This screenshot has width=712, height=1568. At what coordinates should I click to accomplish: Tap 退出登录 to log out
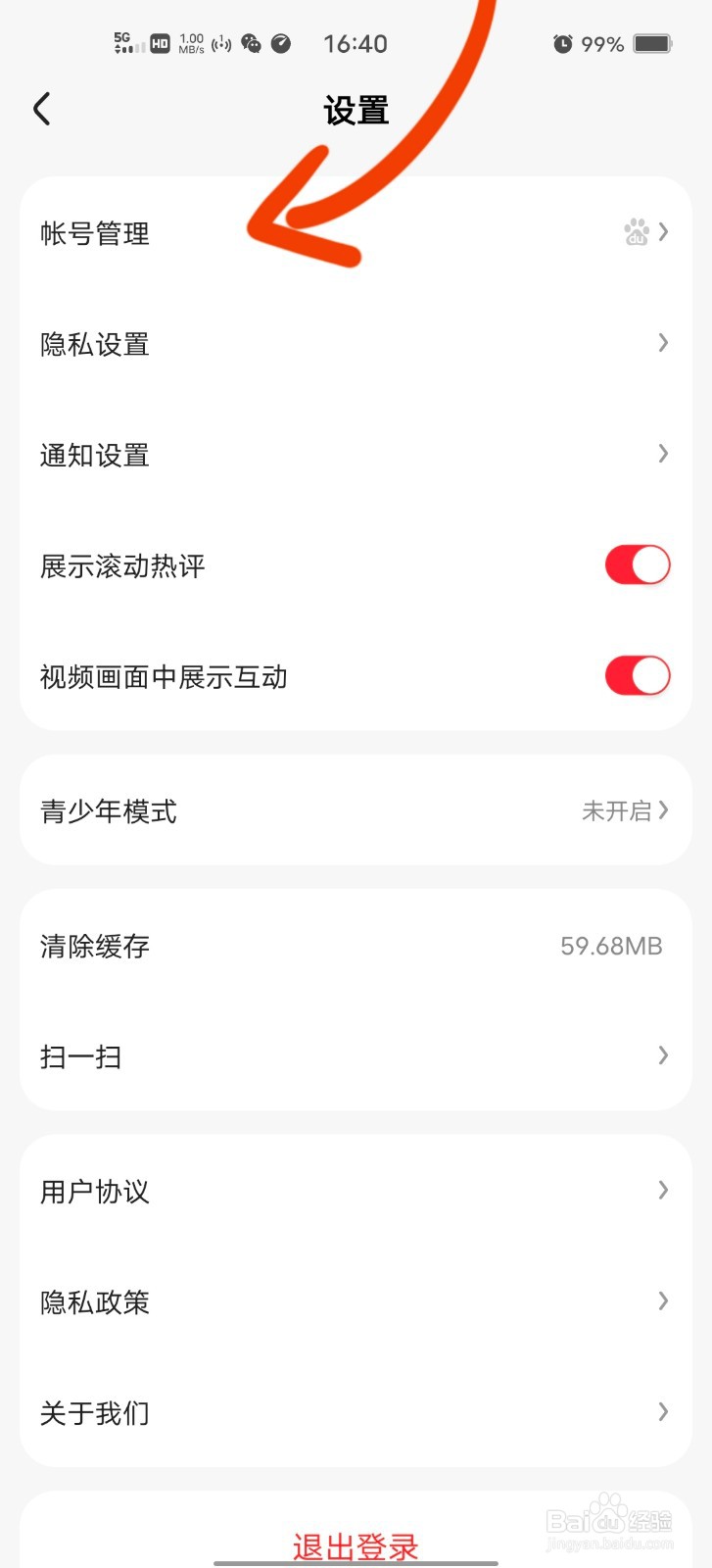(356, 1546)
